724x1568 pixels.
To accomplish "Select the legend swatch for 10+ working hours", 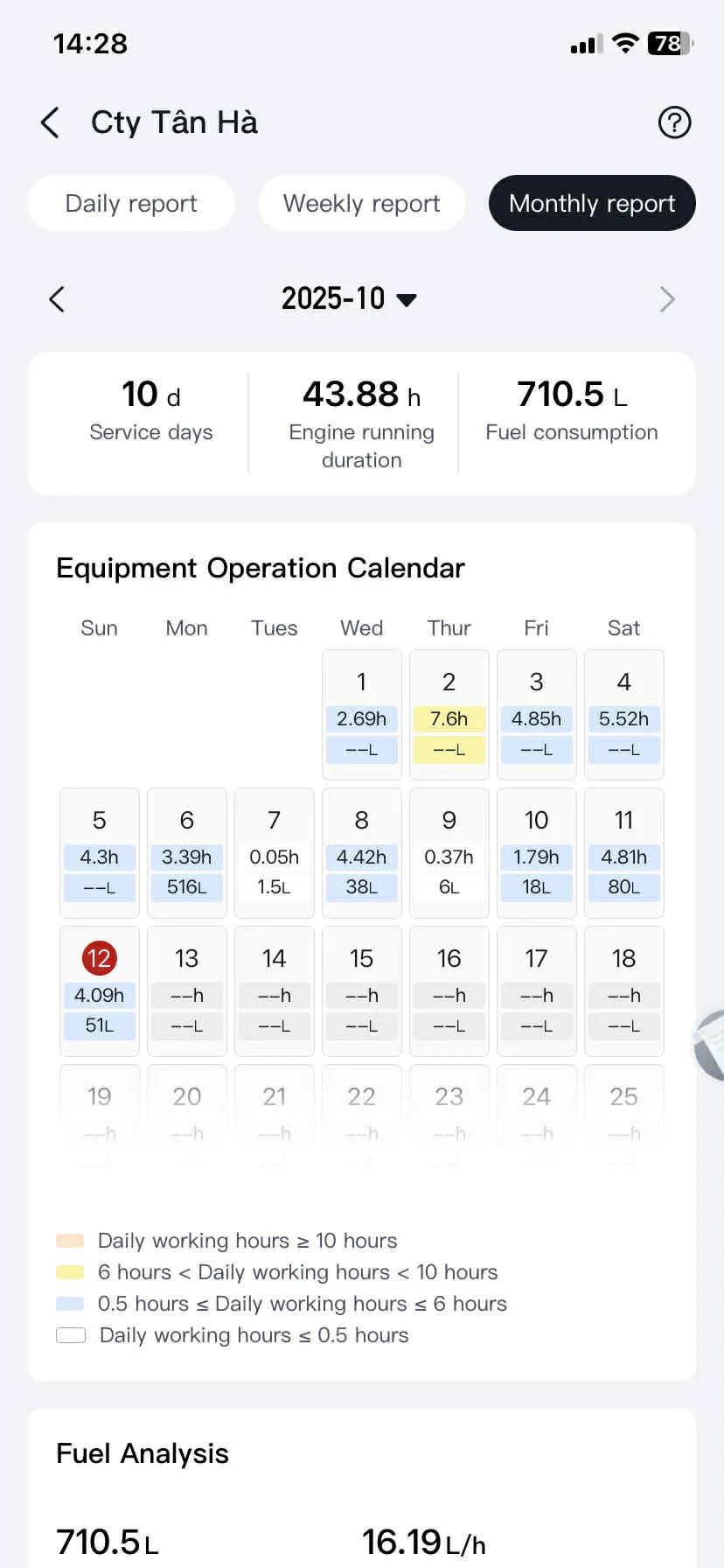I will pos(71,1240).
